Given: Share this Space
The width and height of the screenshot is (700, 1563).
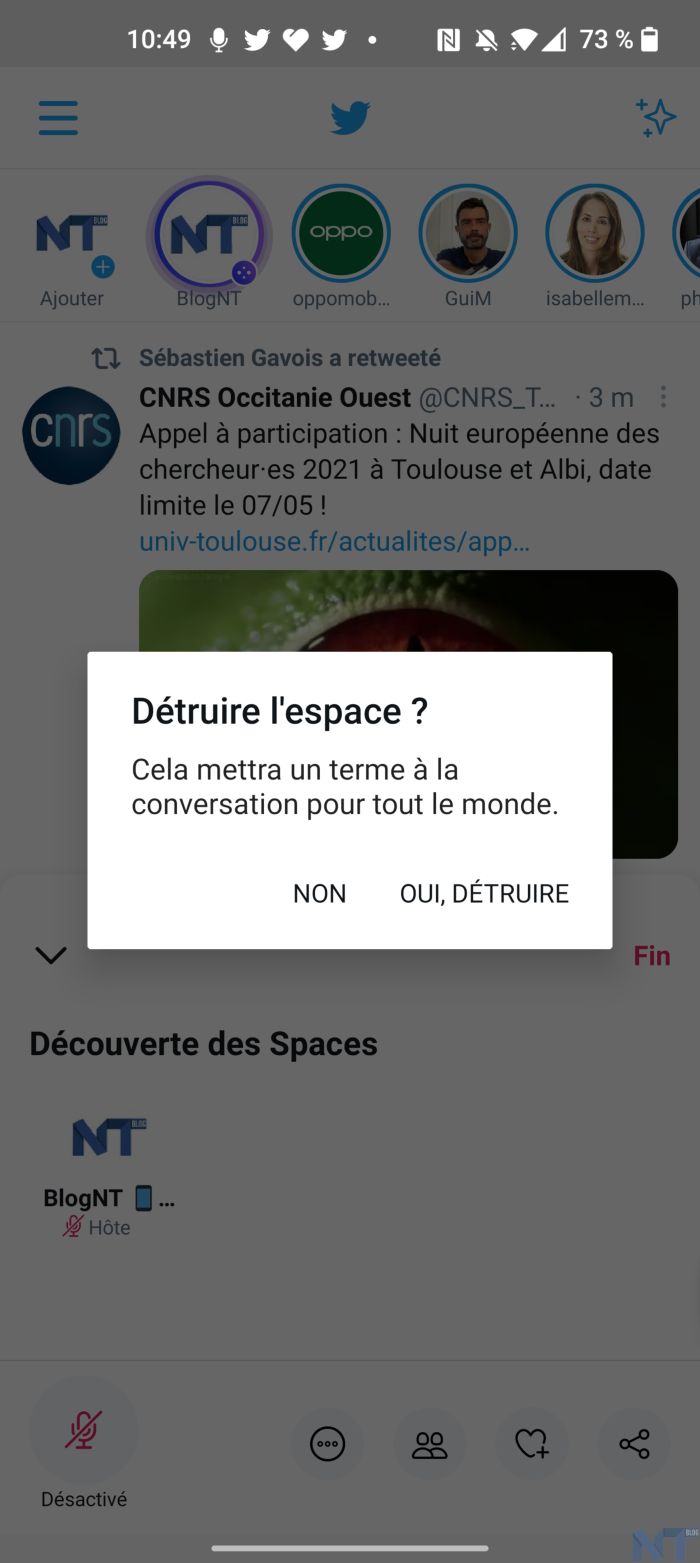Looking at the screenshot, I should pyautogui.click(x=634, y=1444).
